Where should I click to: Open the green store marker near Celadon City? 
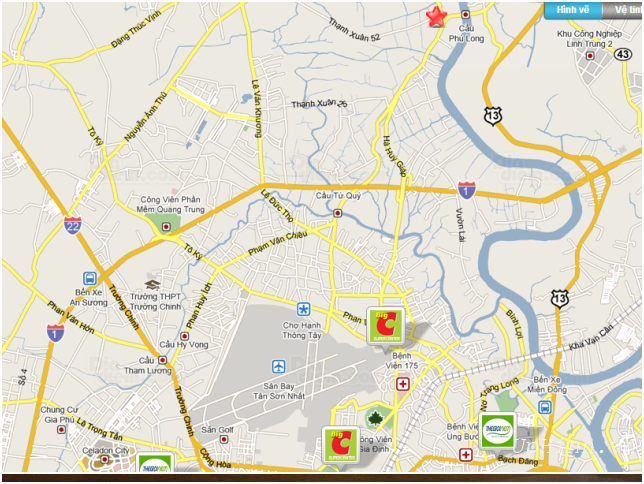coord(155,466)
